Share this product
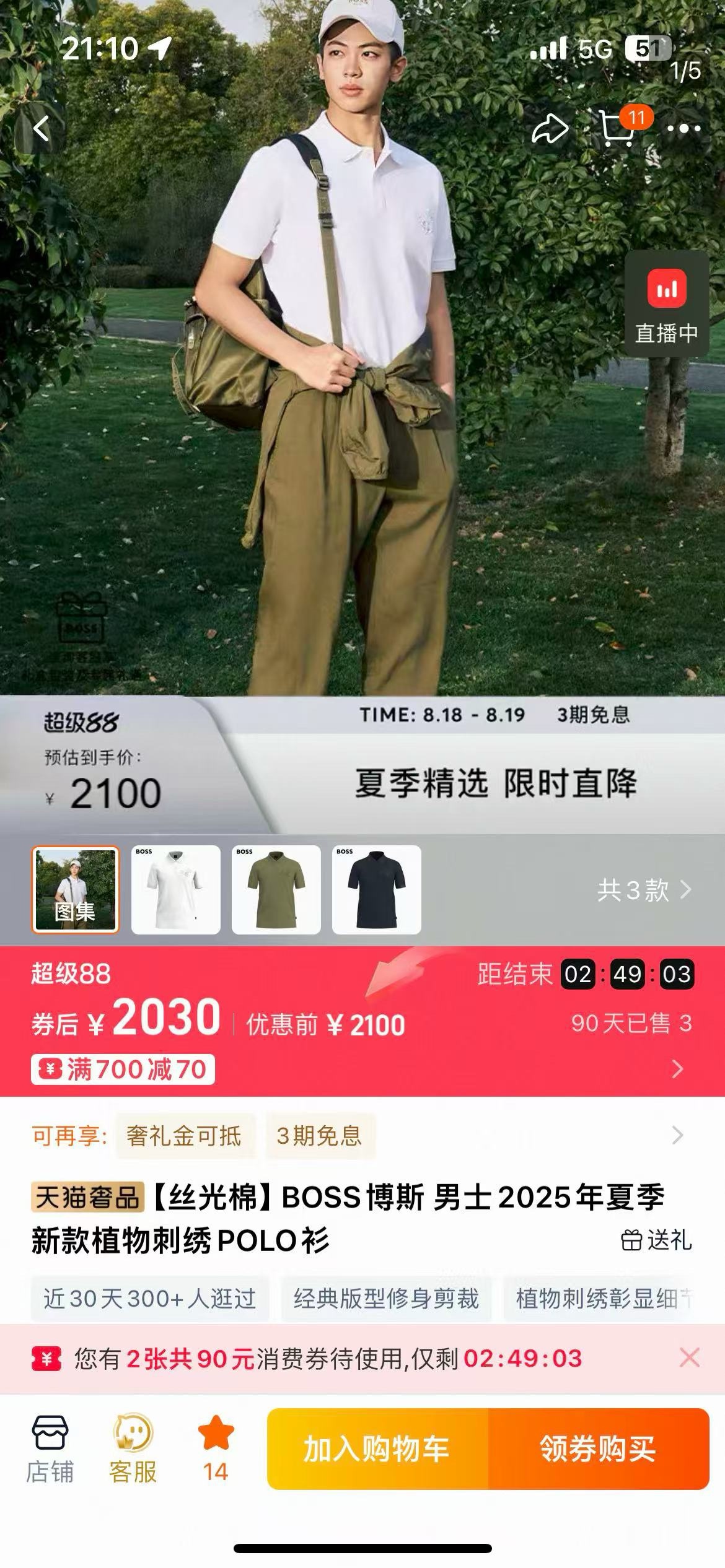The height and width of the screenshot is (1568, 725). click(x=550, y=129)
